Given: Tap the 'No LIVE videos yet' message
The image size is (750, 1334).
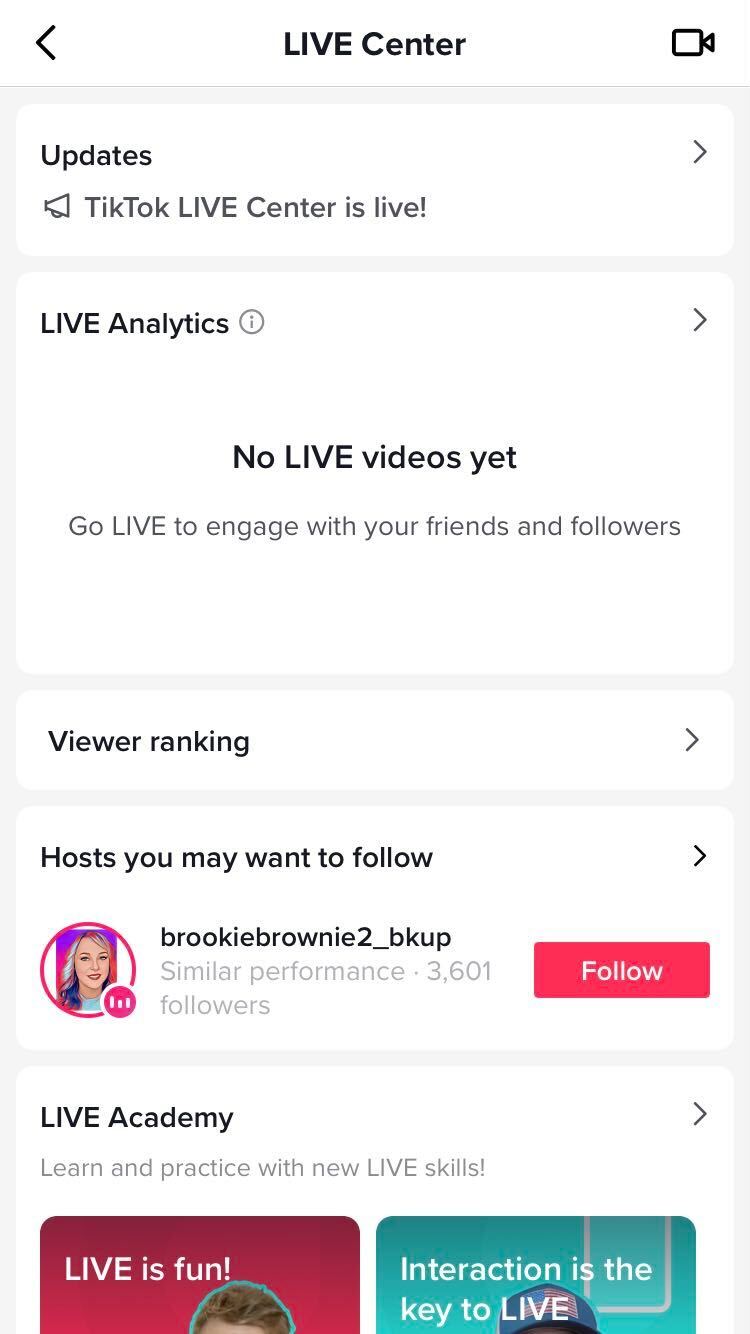Looking at the screenshot, I should pyautogui.click(x=374, y=457).
